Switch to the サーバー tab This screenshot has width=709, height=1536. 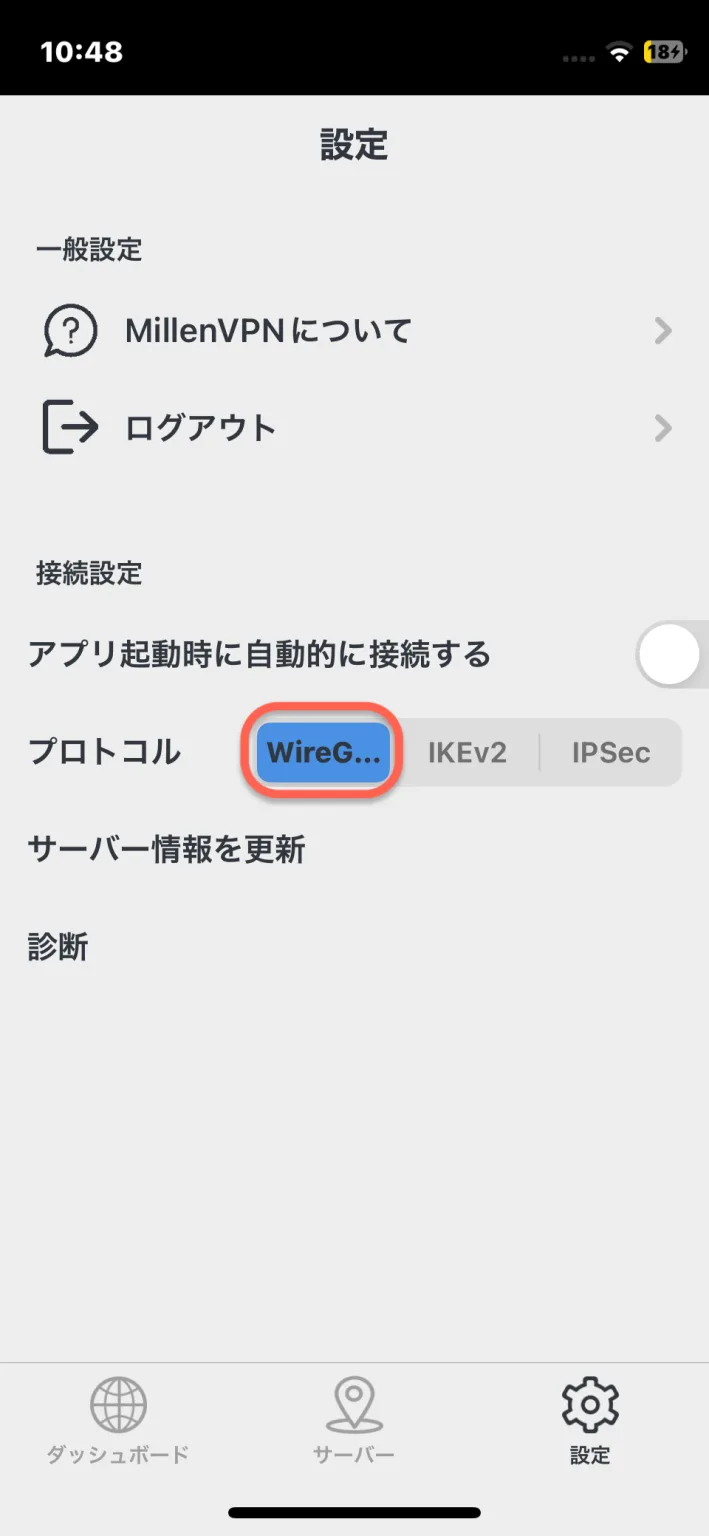tap(354, 1420)
